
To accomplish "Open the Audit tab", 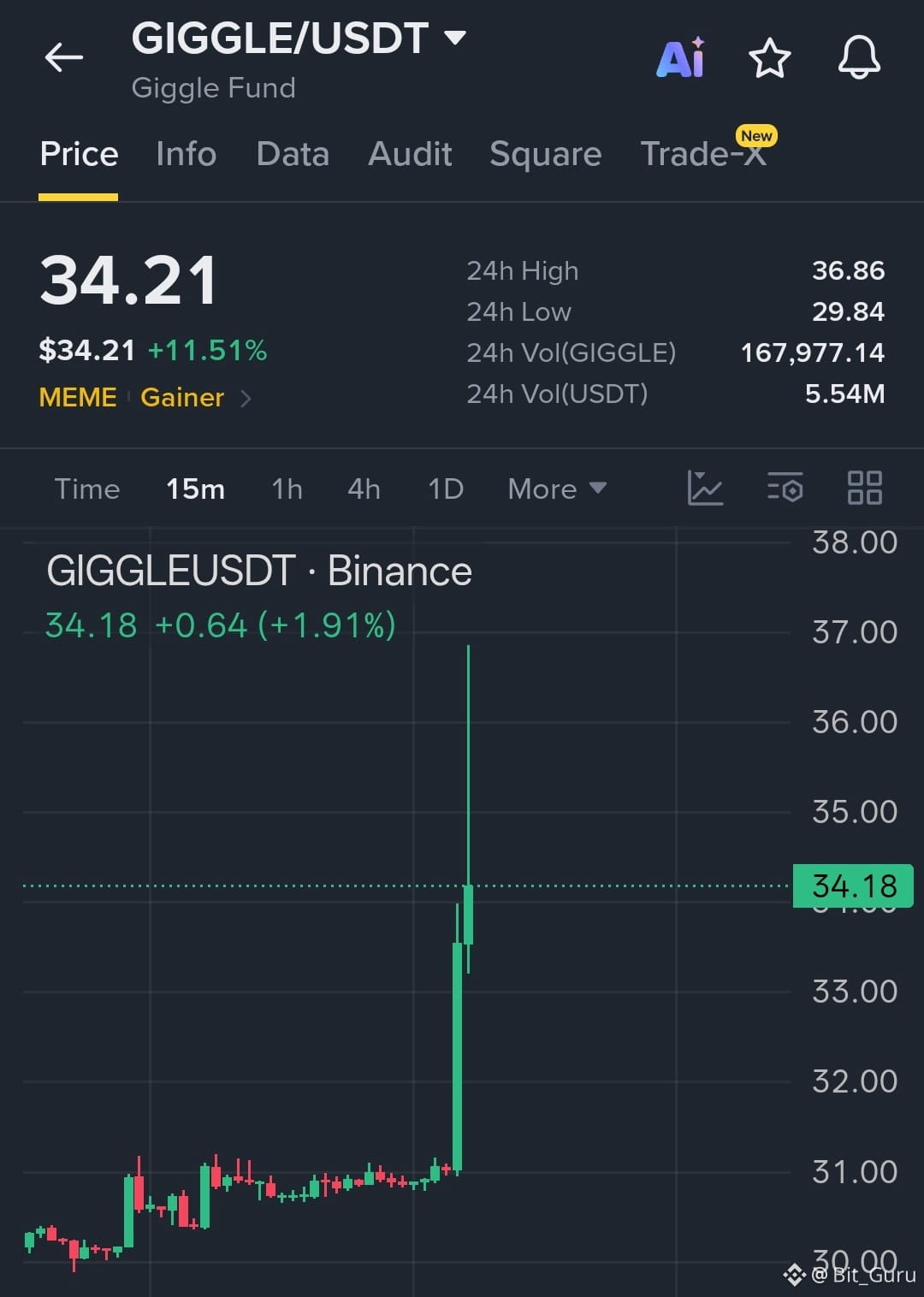I will [x=410, y=154].
